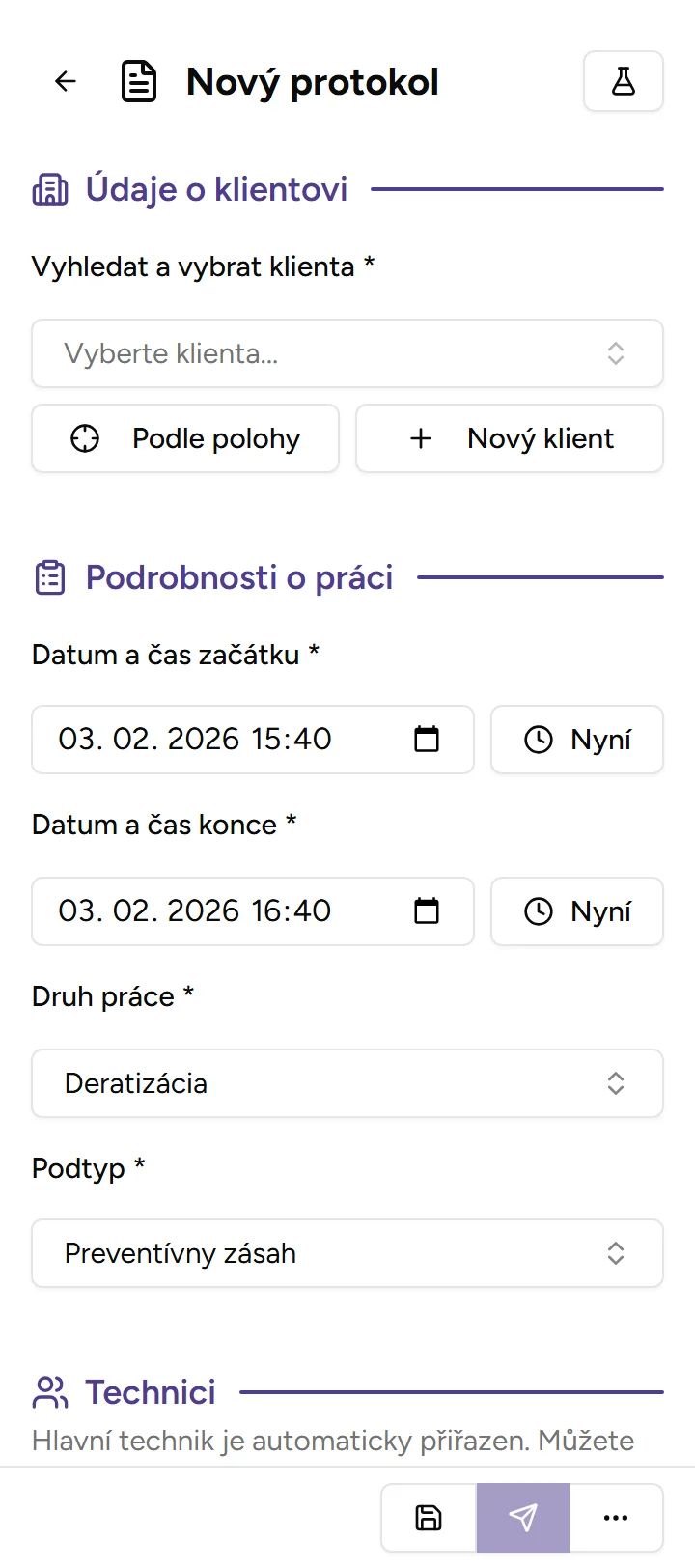This screenshot has width=695, height=1568.
Task: Click the Nový protokol title
Action: click(x=312, y=81)
